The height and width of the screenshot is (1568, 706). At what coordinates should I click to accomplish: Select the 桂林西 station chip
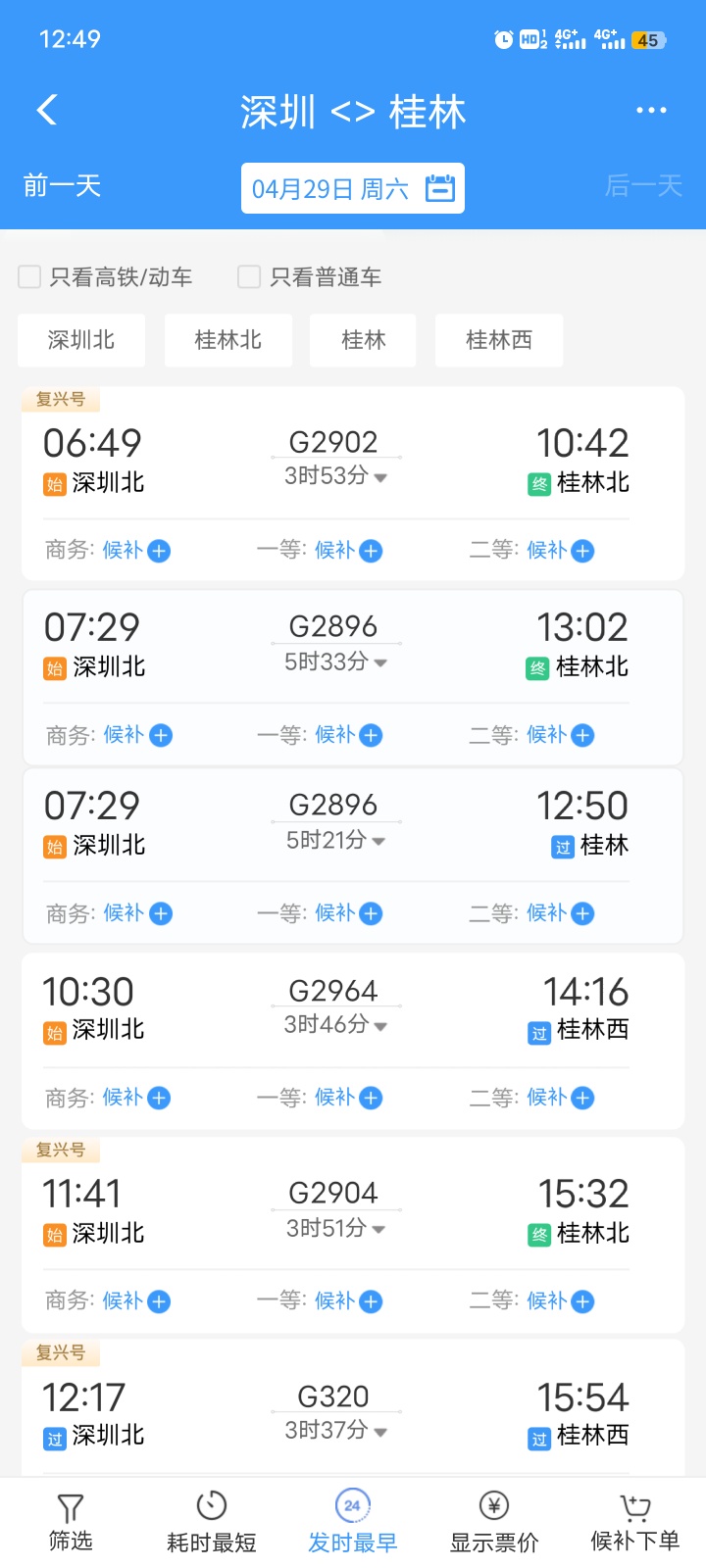499,340
